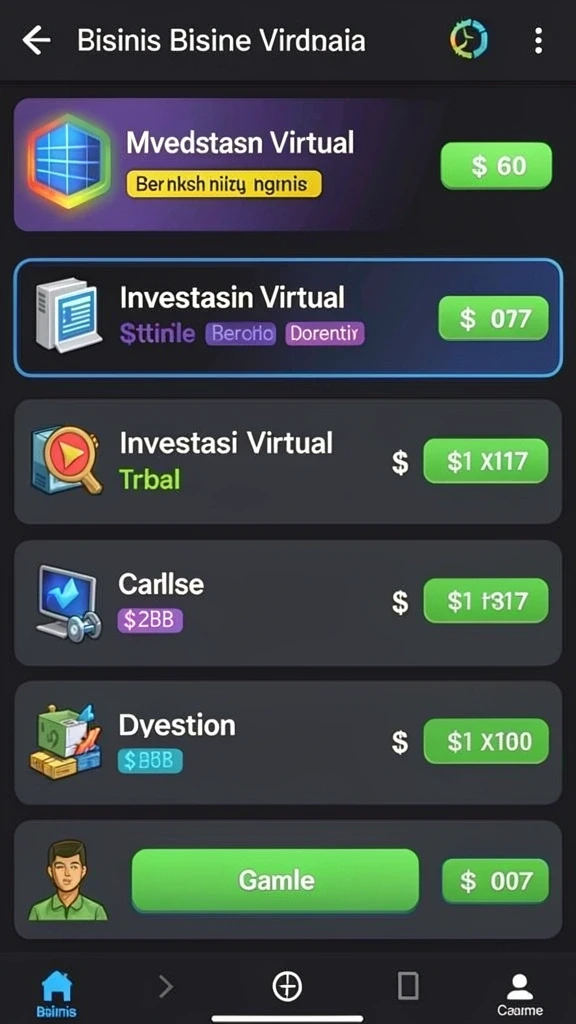This screenshot has height=1024, width=576.
Task: Open the Investasi Virtual Trbal card
Action: pyautogui.click(x=287, y=462)
